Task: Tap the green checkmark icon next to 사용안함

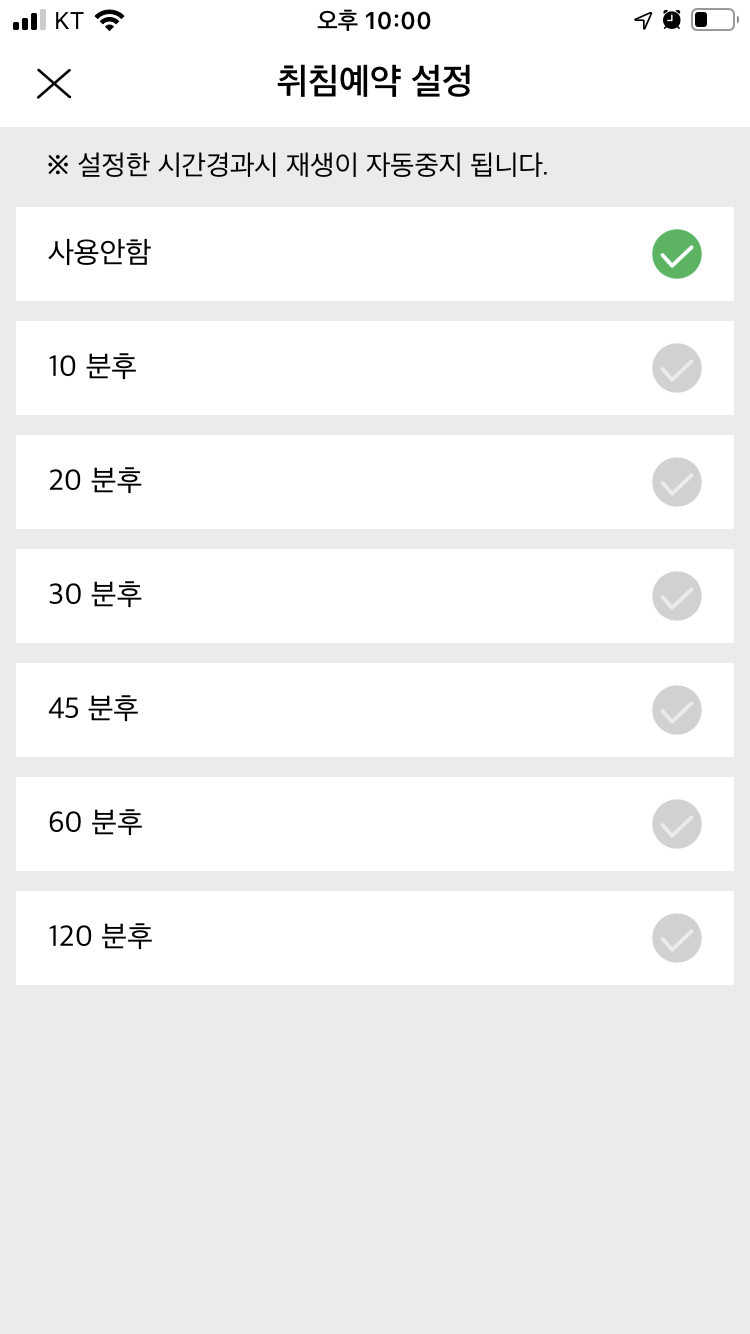Action: click(676, 254)
